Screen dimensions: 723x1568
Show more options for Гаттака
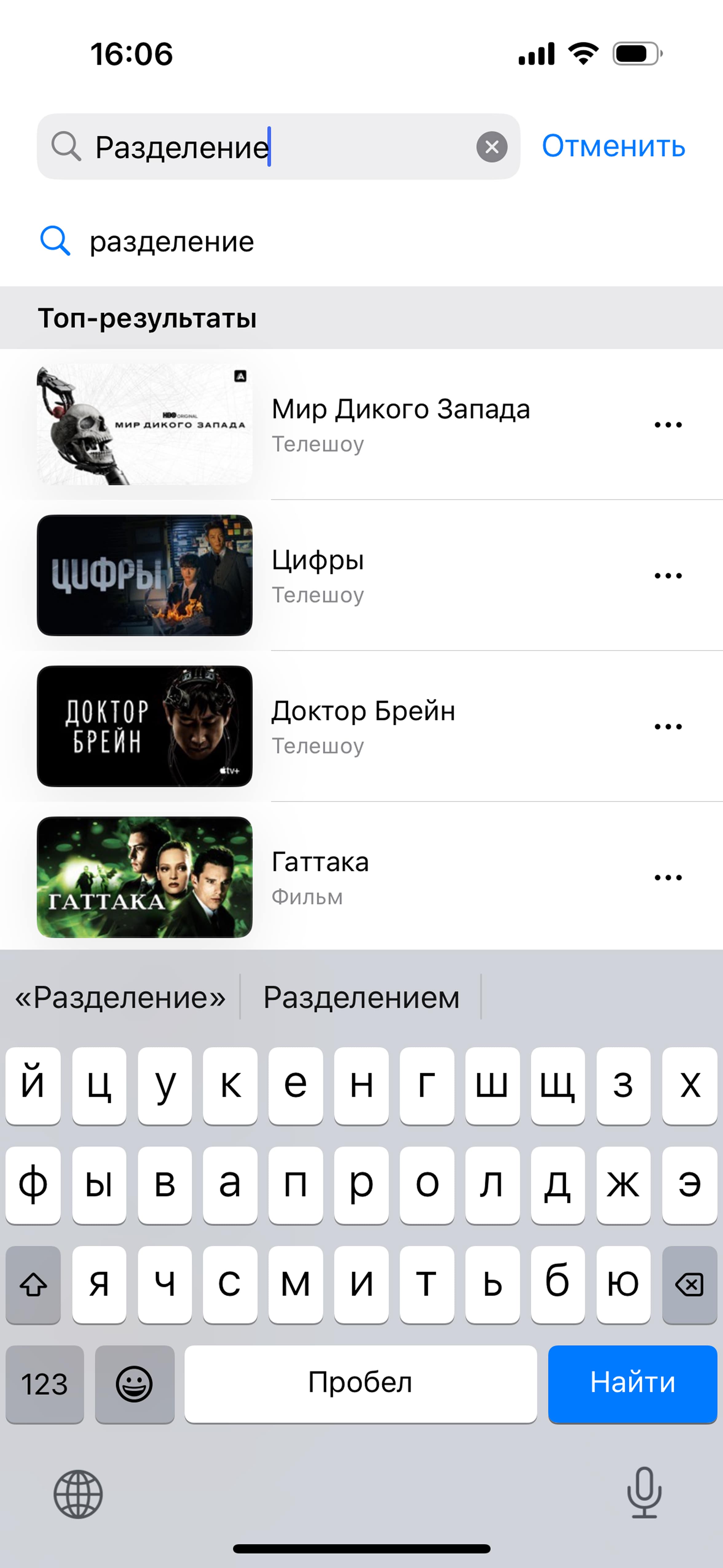click(x=668, y=878)
